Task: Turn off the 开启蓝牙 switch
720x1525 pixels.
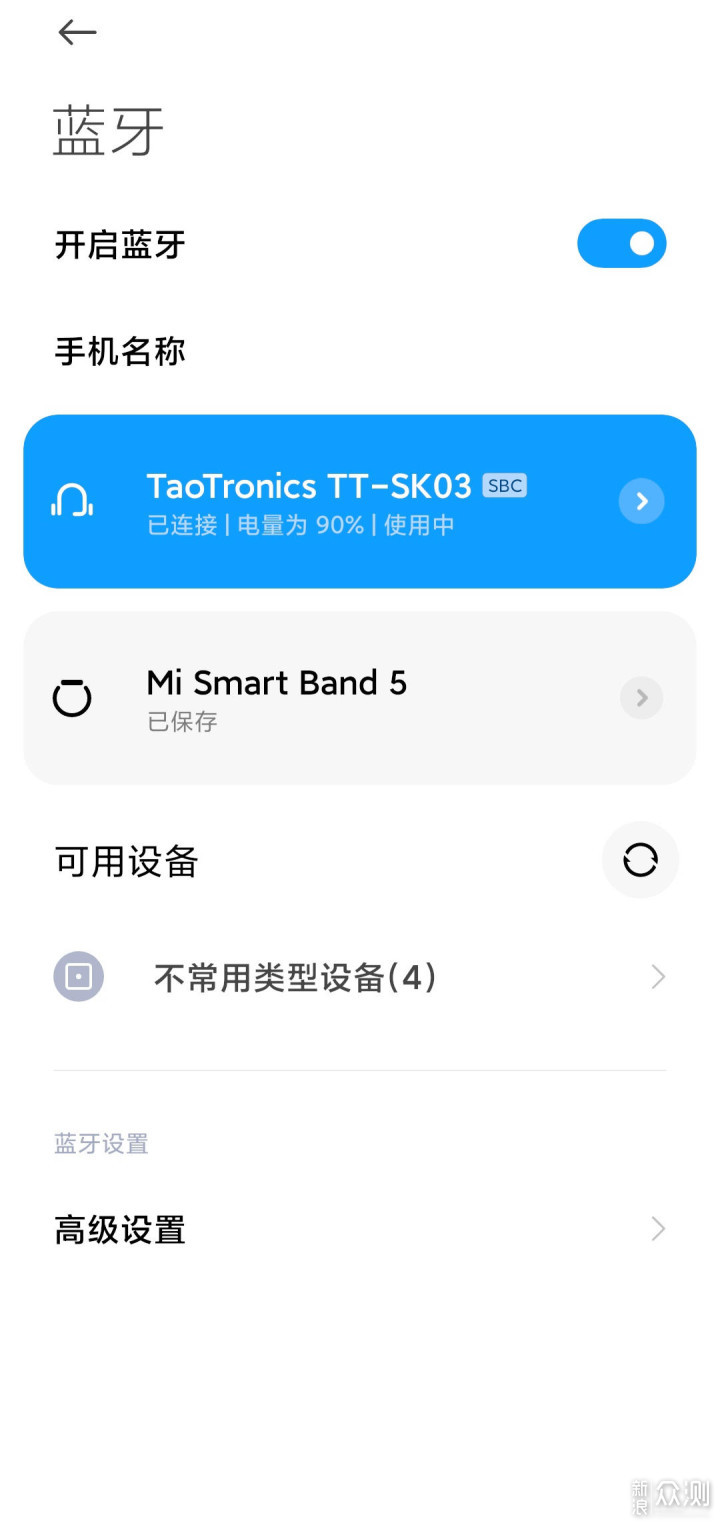Action: [x=621, y=244]
